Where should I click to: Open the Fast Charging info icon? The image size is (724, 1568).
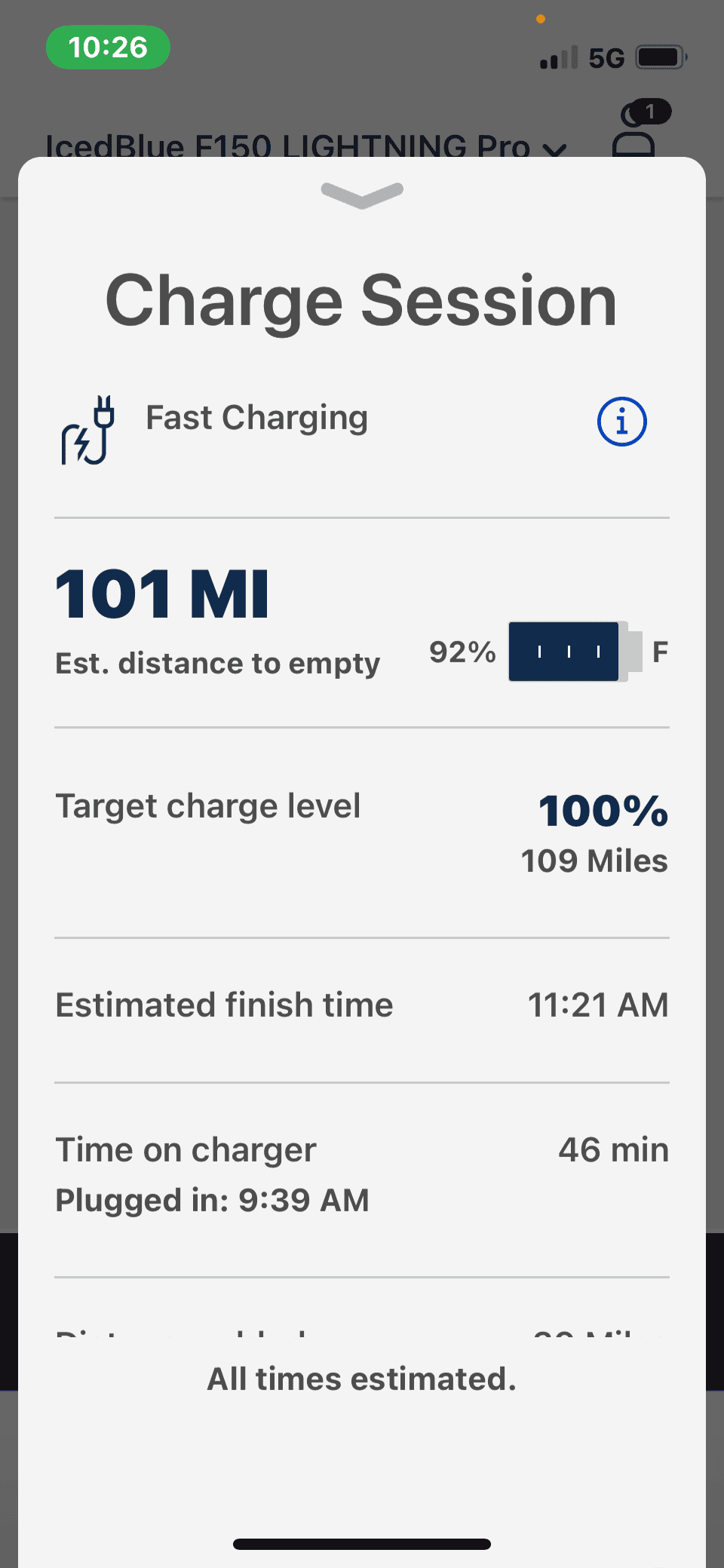point(621,422)
